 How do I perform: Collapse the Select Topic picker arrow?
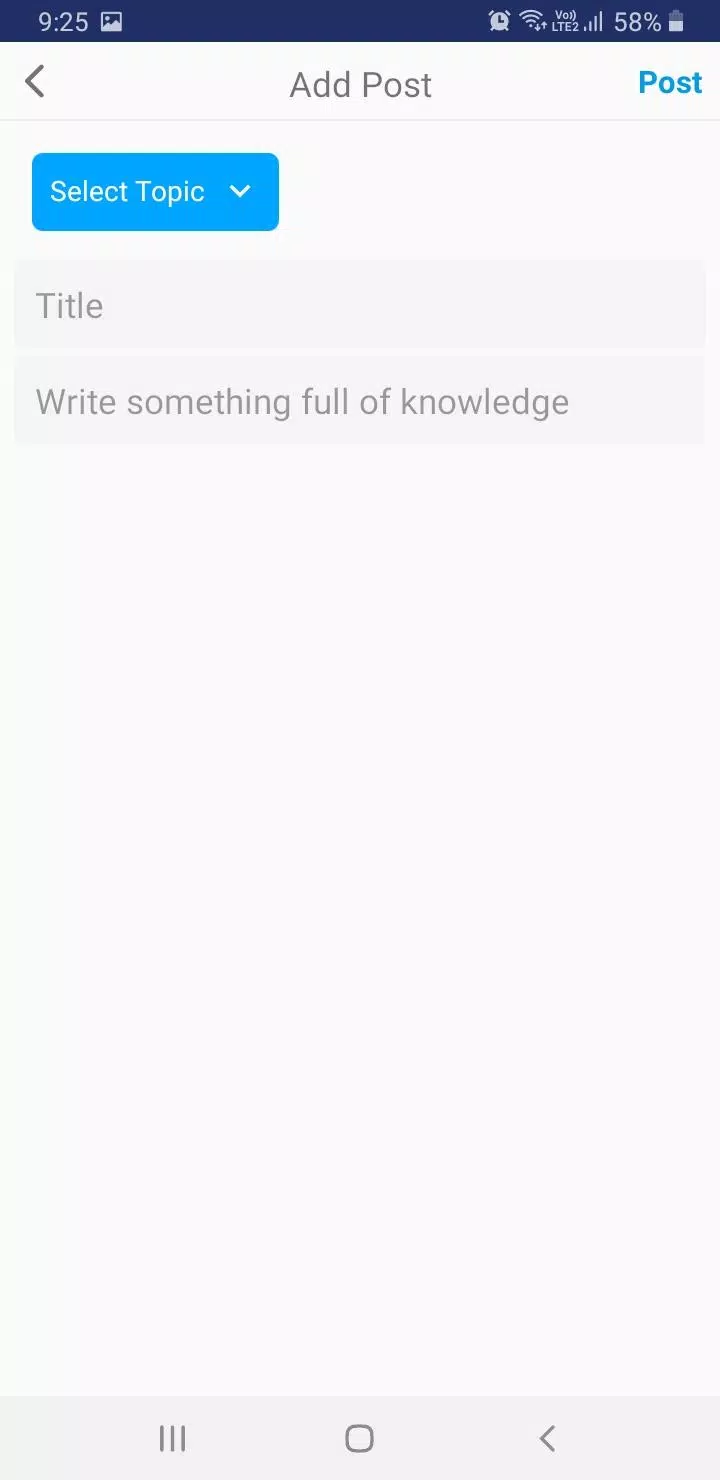click(x=240, y=191)
